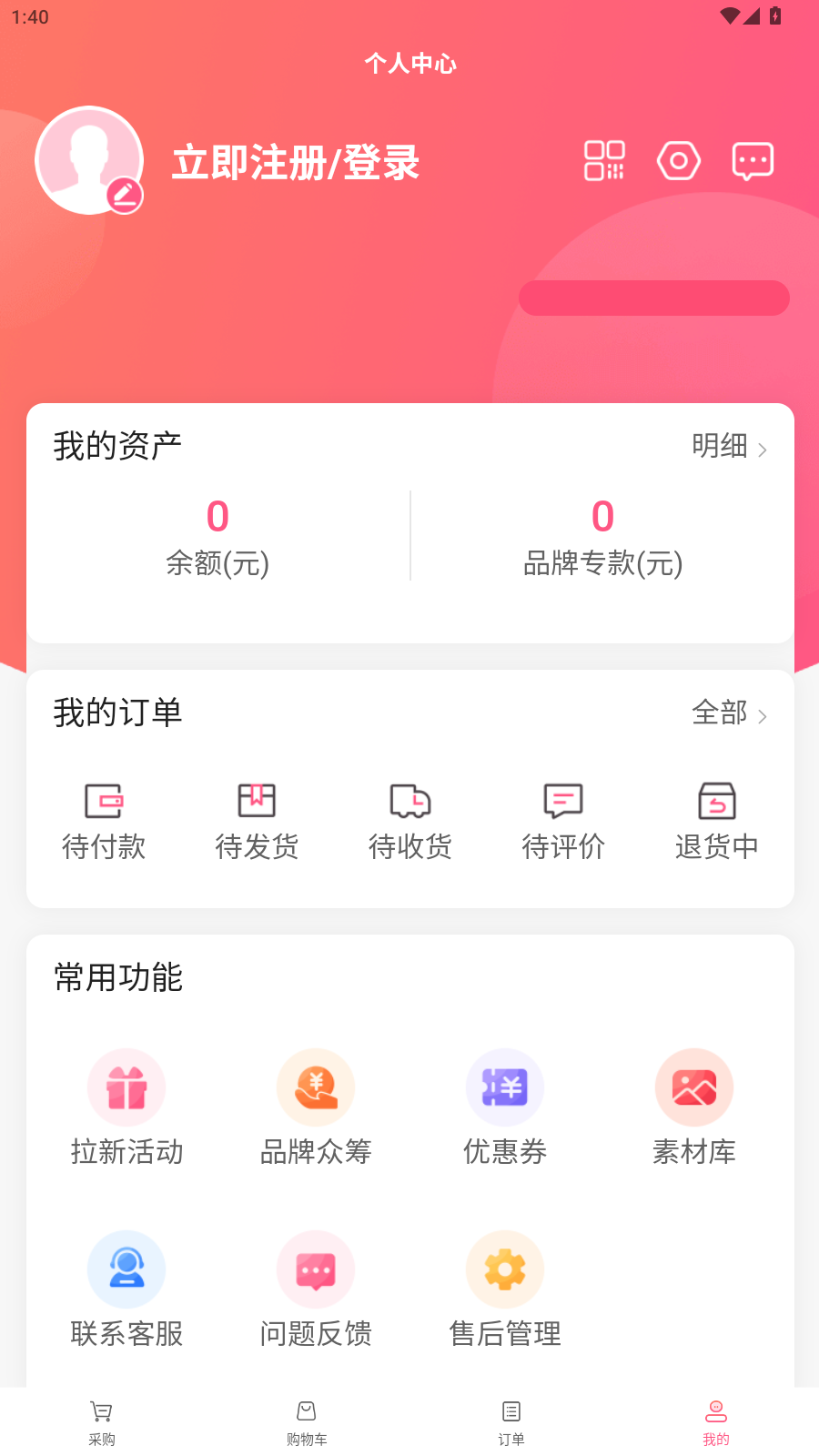The image size is (819, 1456).
Task: Open the QR code scanner icon
Action: (604, 161)
